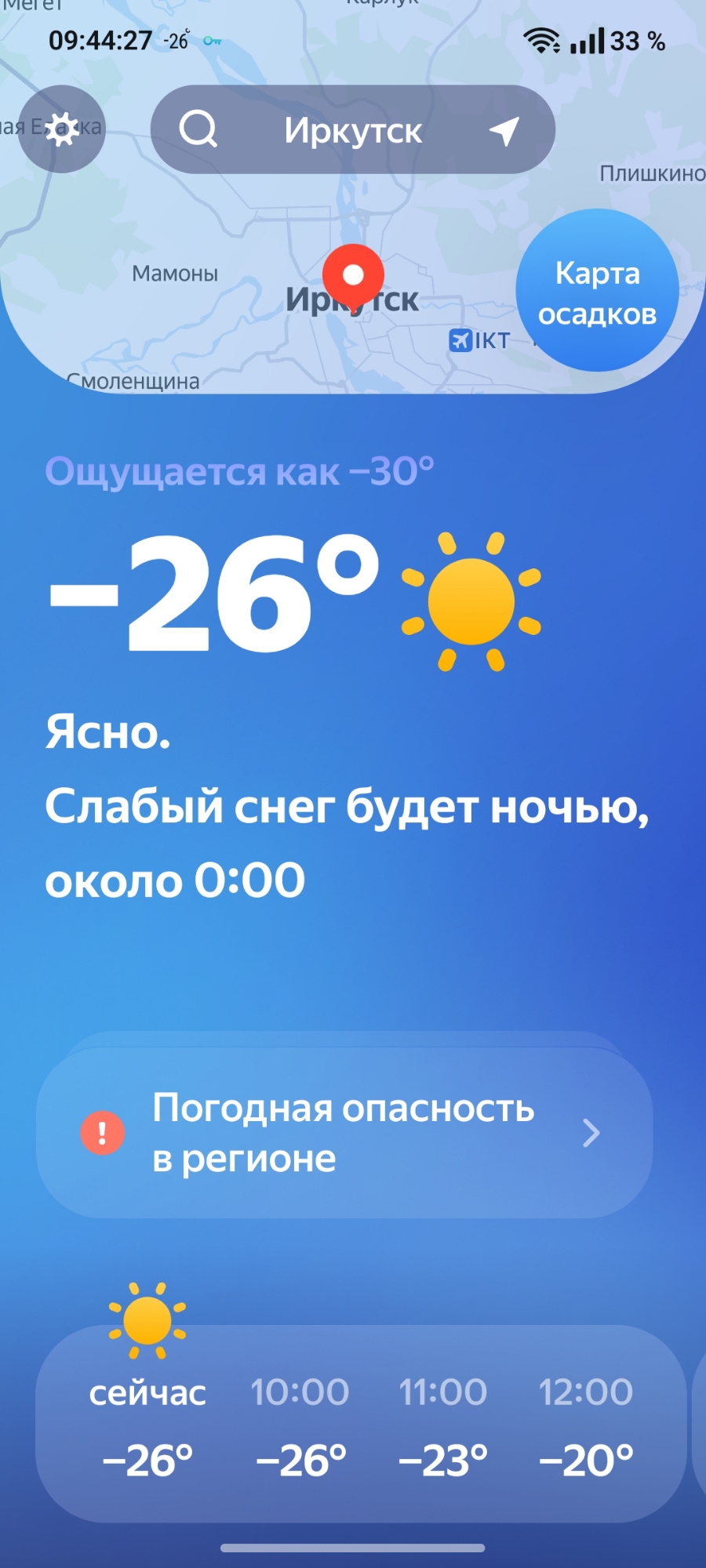
Task: Open Погодная опасность в регионе alert
Action: [344, 1133]
